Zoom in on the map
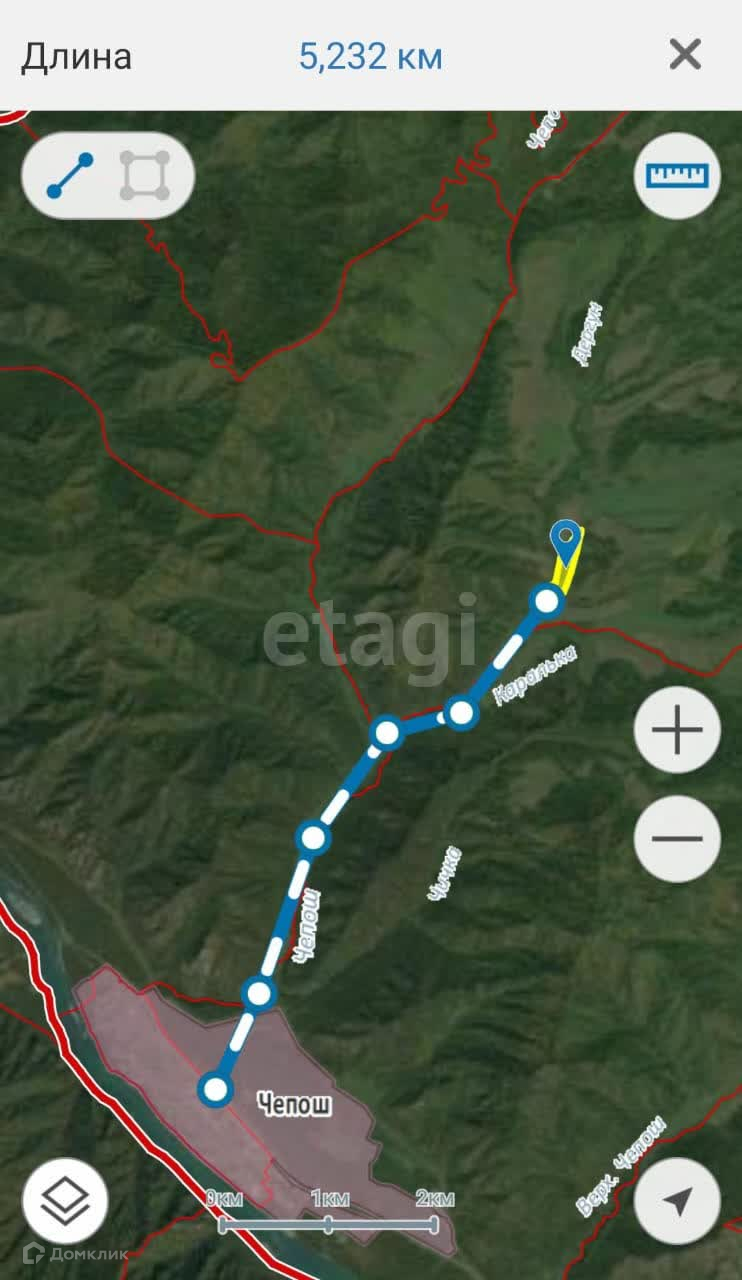Image resolution: width=742 pixels, height=1280 pixels. tap(677, 730)
